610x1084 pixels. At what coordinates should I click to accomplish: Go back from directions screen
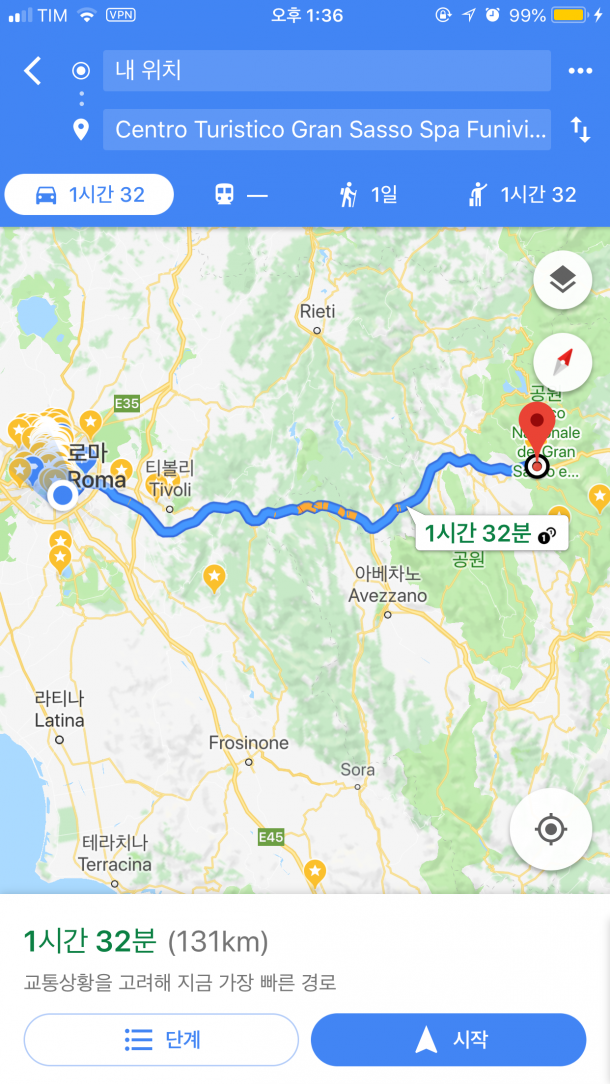pos(33,71)
